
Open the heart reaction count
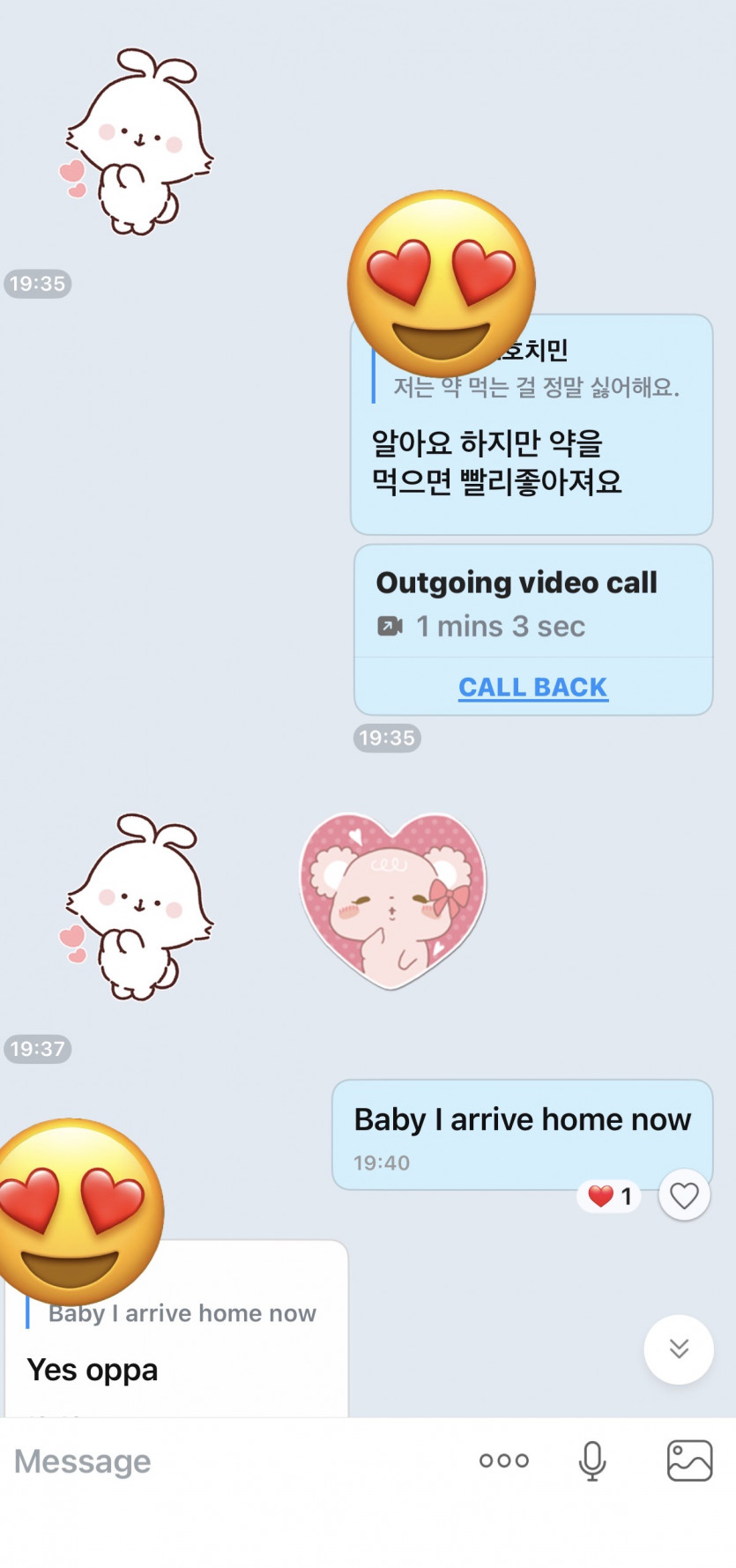pos(610,1196)
